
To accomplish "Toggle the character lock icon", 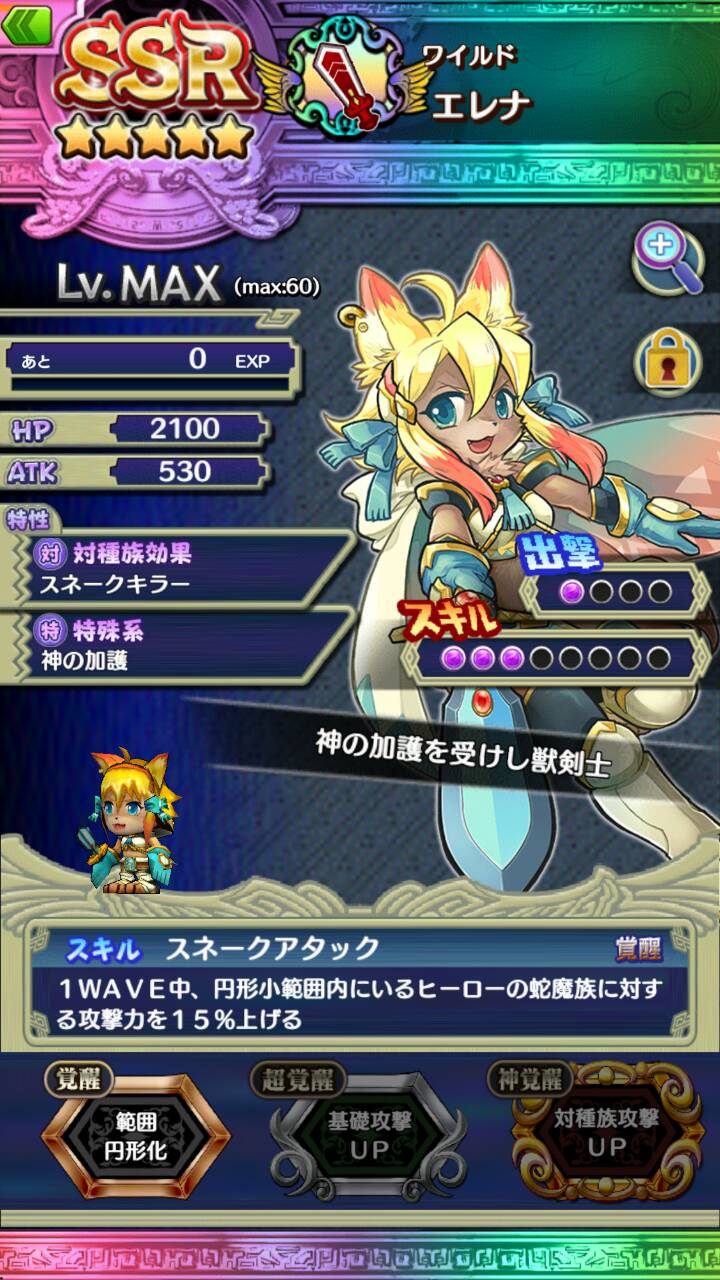I will point(667,364).
